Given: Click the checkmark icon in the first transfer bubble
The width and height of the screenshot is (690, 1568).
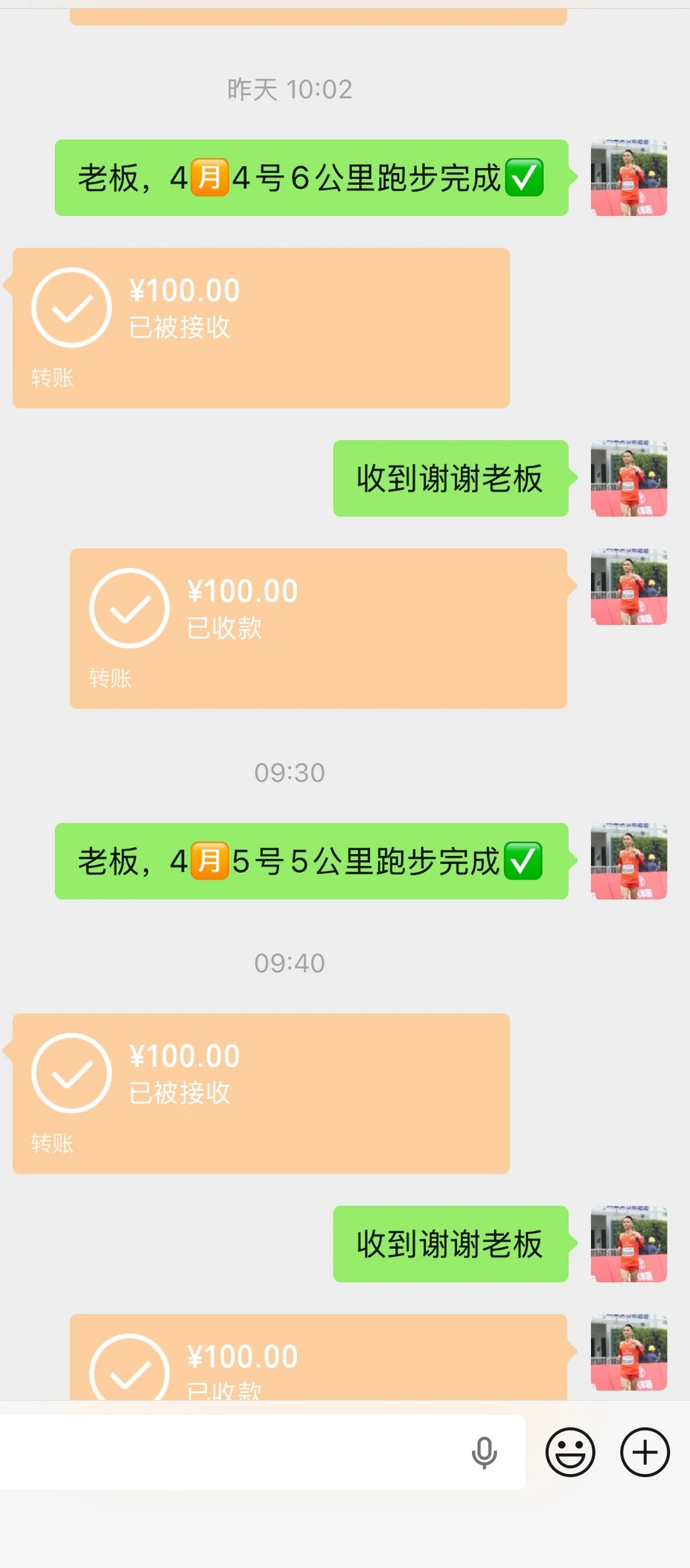Looking at the screenshot, I should coord(71,307).
